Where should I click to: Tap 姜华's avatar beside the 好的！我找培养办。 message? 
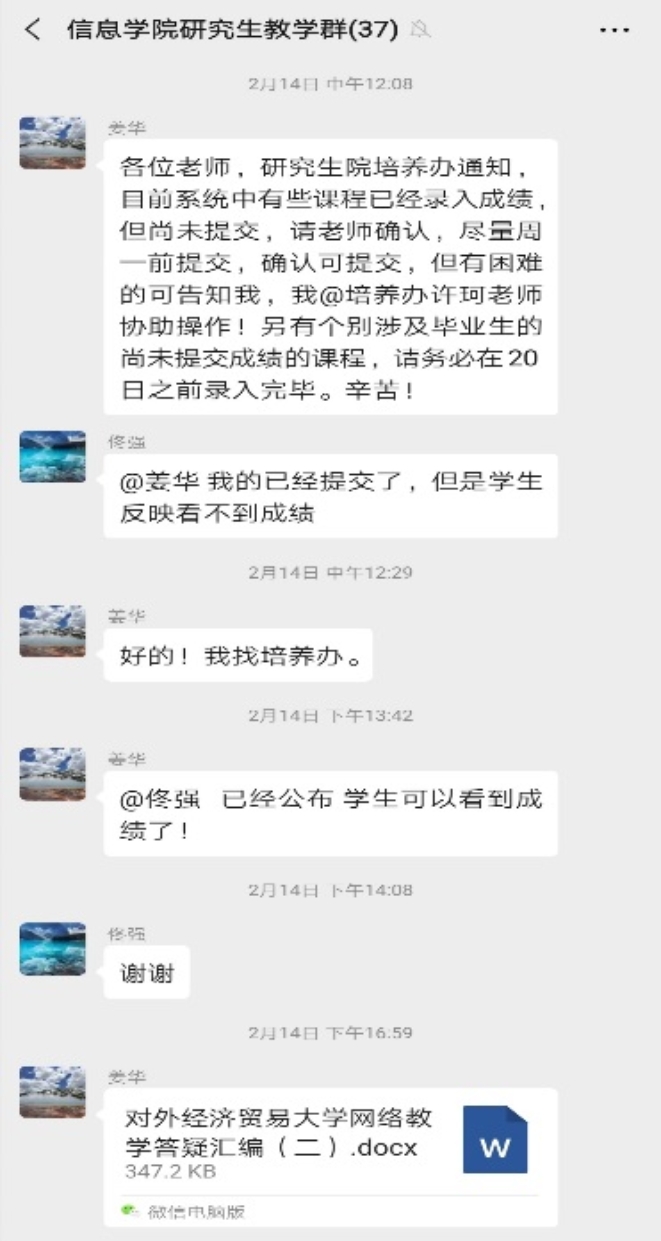[x=52, y=631]
